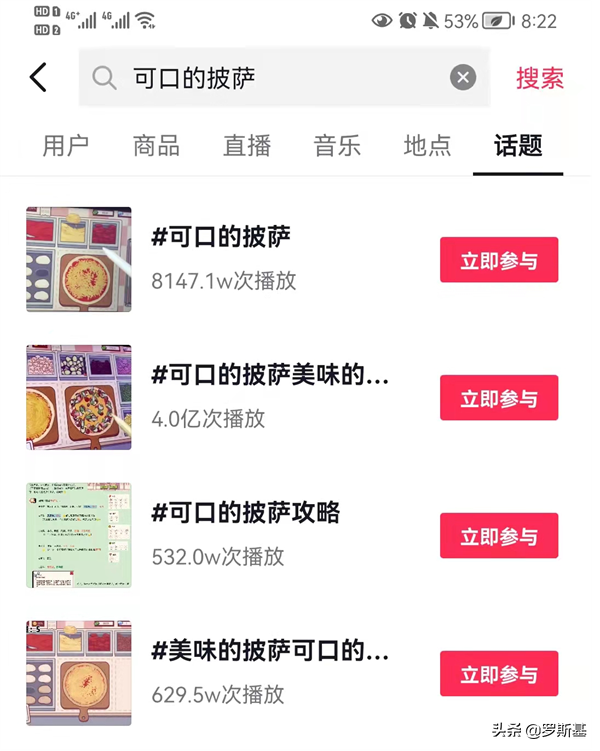Switch to the 用户 tab

click(x=66, y=146)
